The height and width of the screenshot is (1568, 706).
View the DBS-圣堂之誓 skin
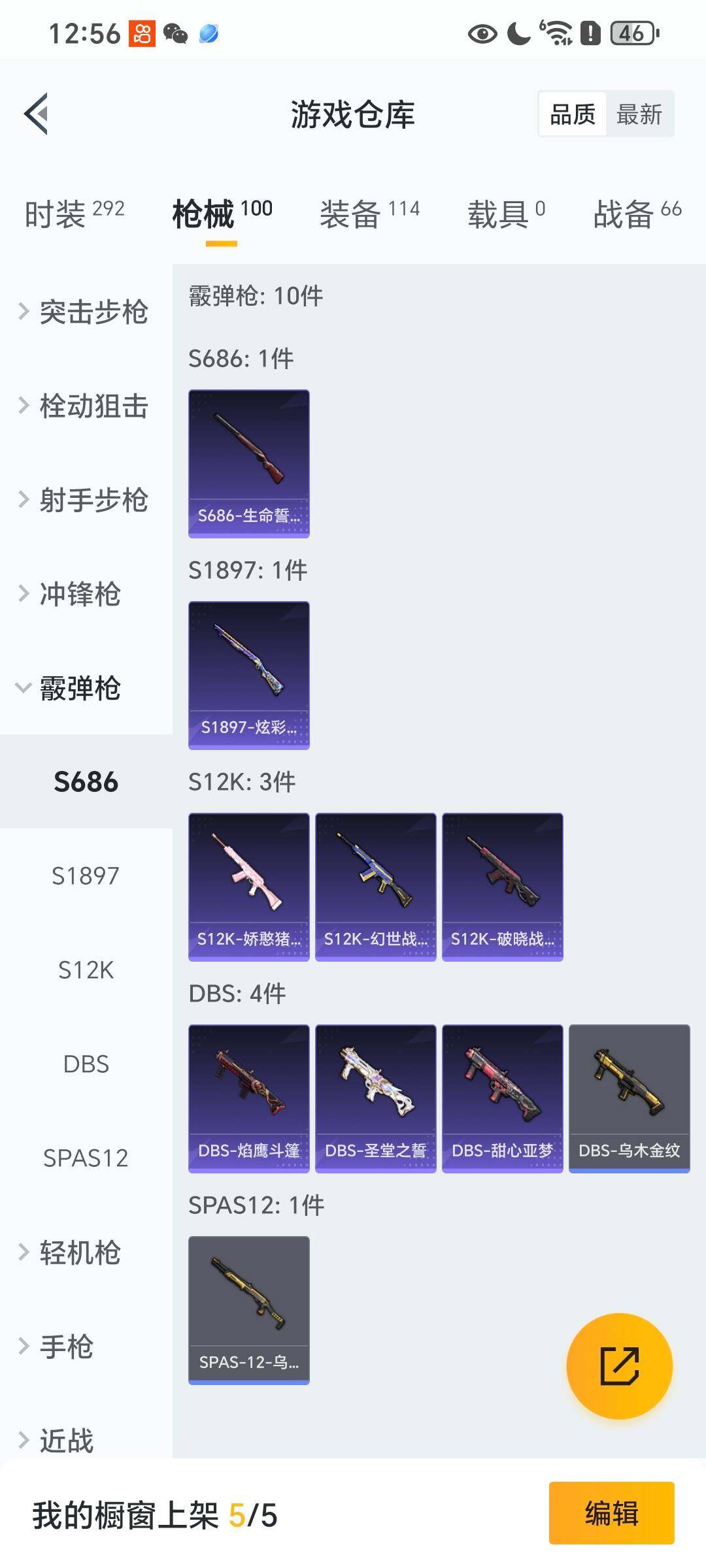(x=375, y=1098)
